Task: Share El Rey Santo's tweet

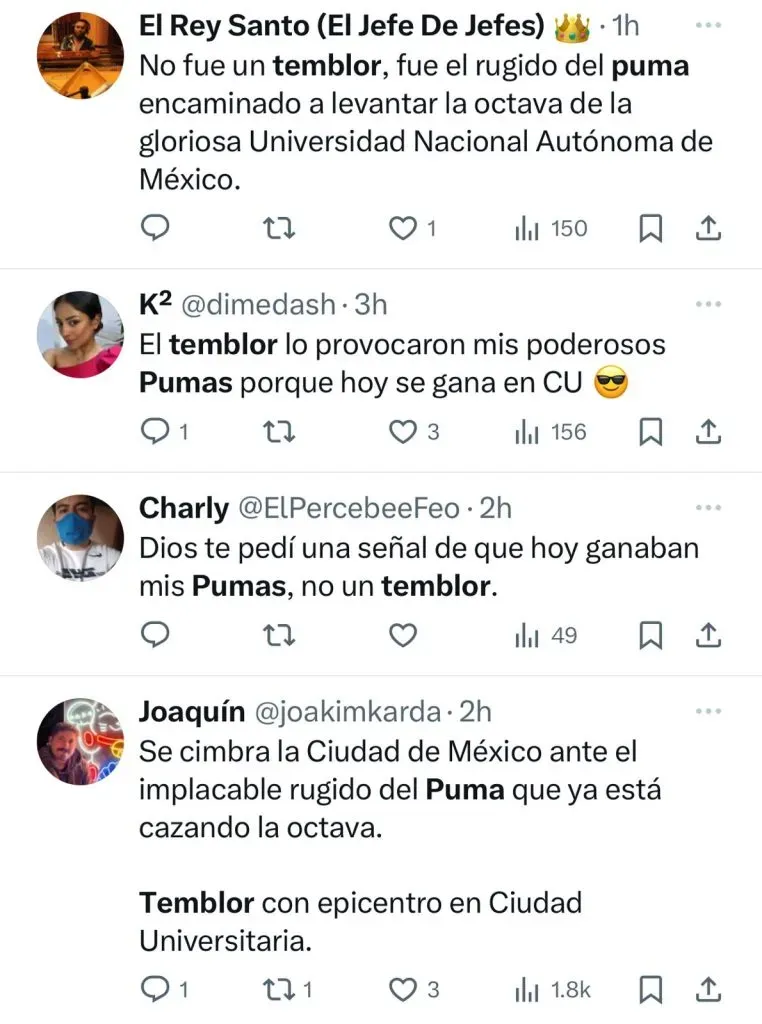Action: tap(708, 229)
